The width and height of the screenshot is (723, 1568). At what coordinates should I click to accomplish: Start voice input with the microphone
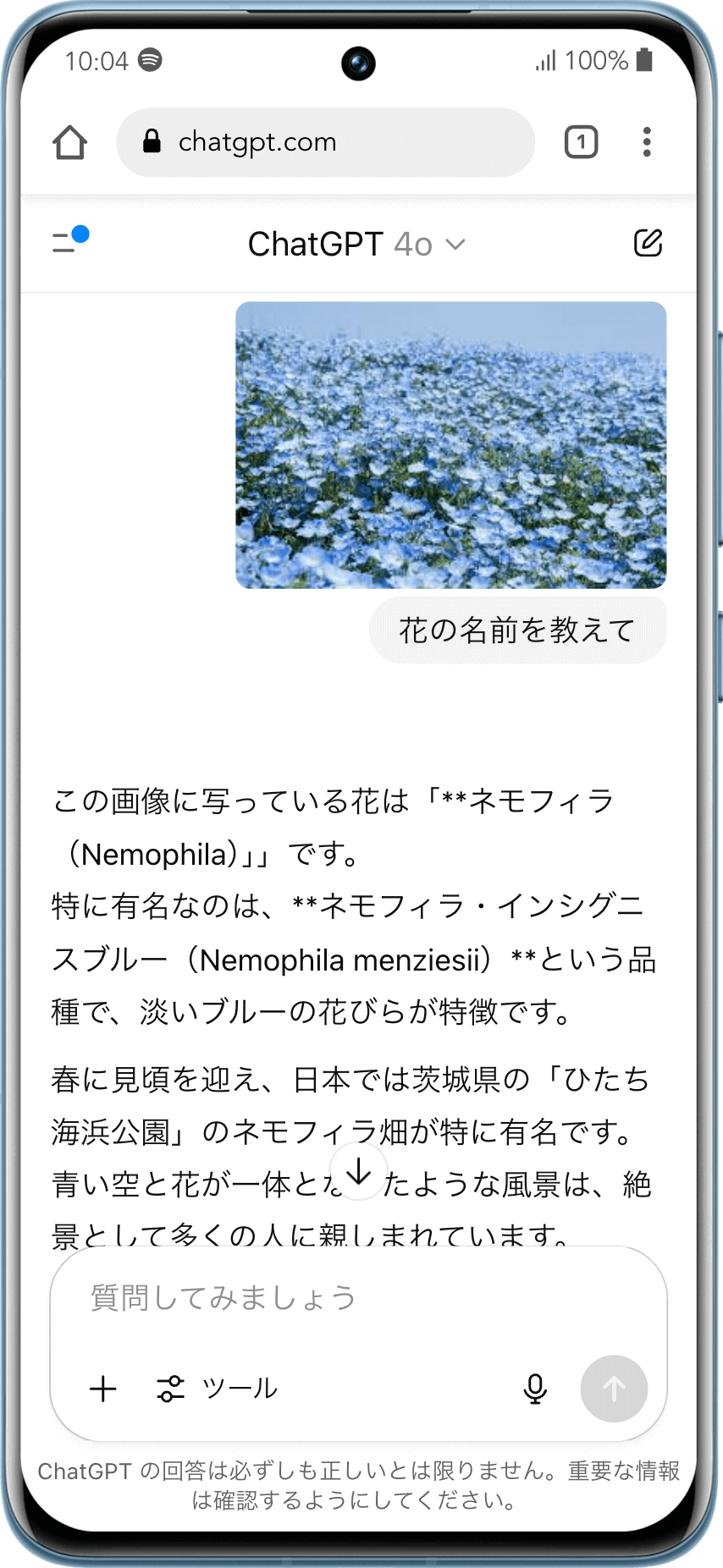coord(535,1389)
